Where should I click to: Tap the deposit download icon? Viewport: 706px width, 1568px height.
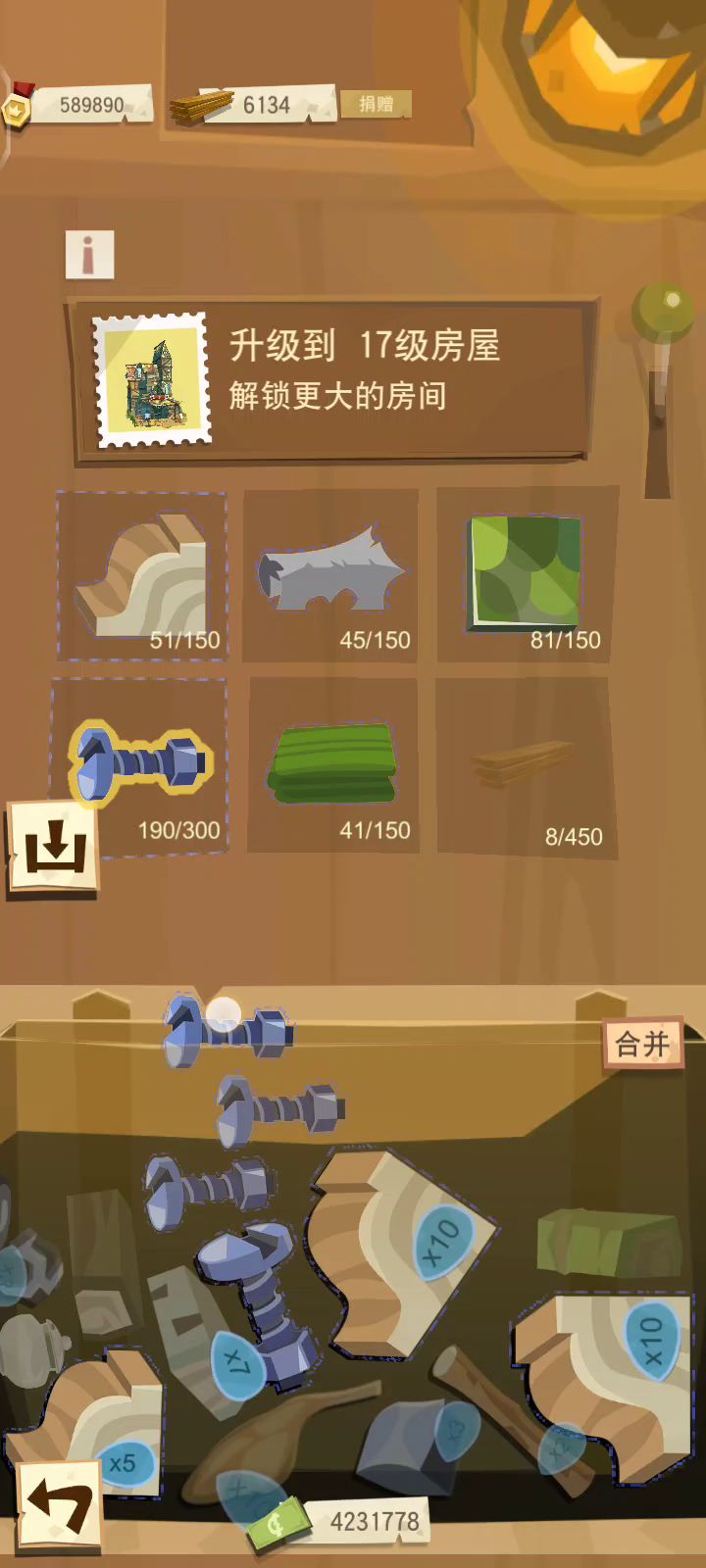point(54,849)
